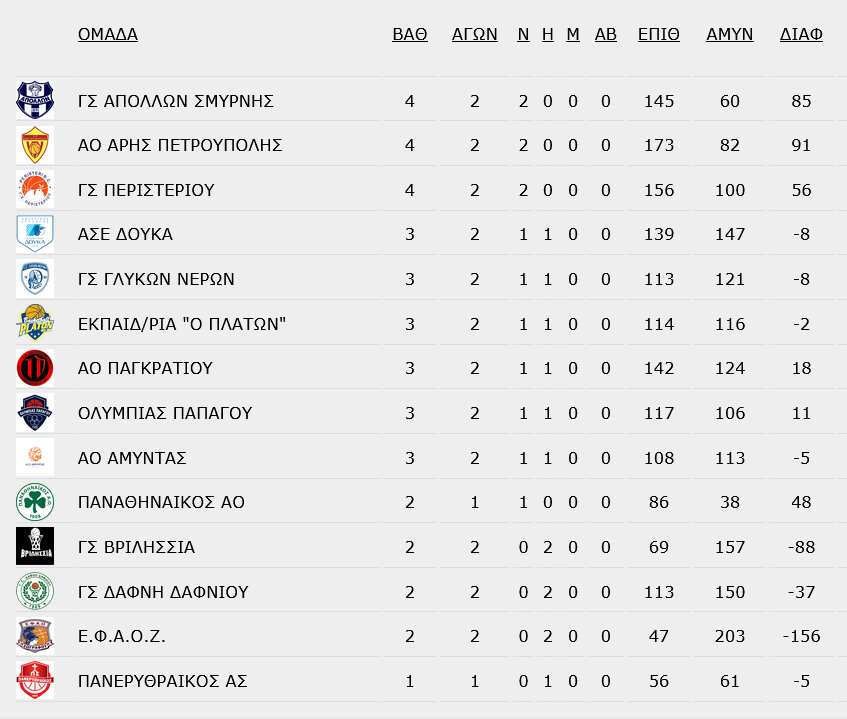The width and height of the screenshot is (847, 719).
Task: Tap the ΑΒ column header
Action: pyautogui.click(x=606, y=34)
